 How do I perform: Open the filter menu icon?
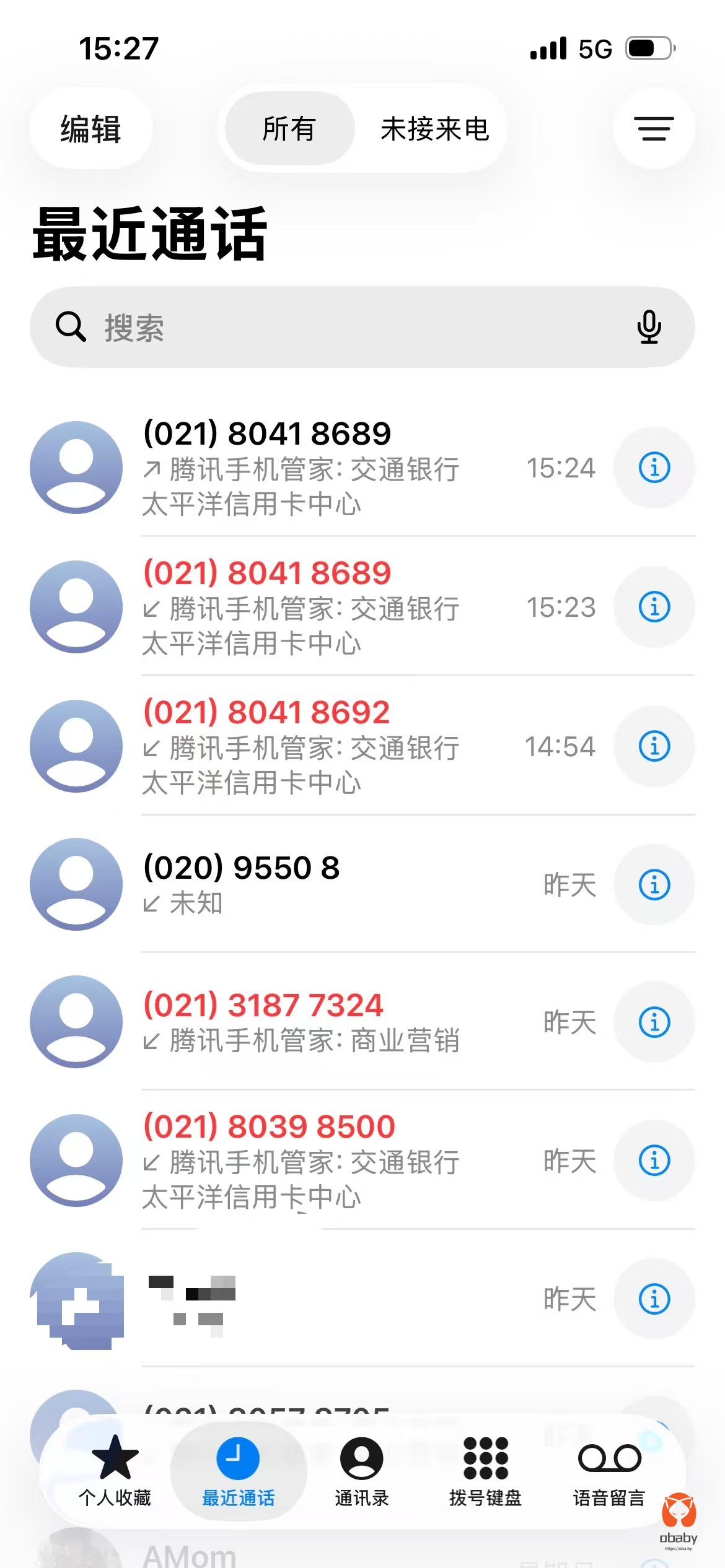(x=654, y=129)
